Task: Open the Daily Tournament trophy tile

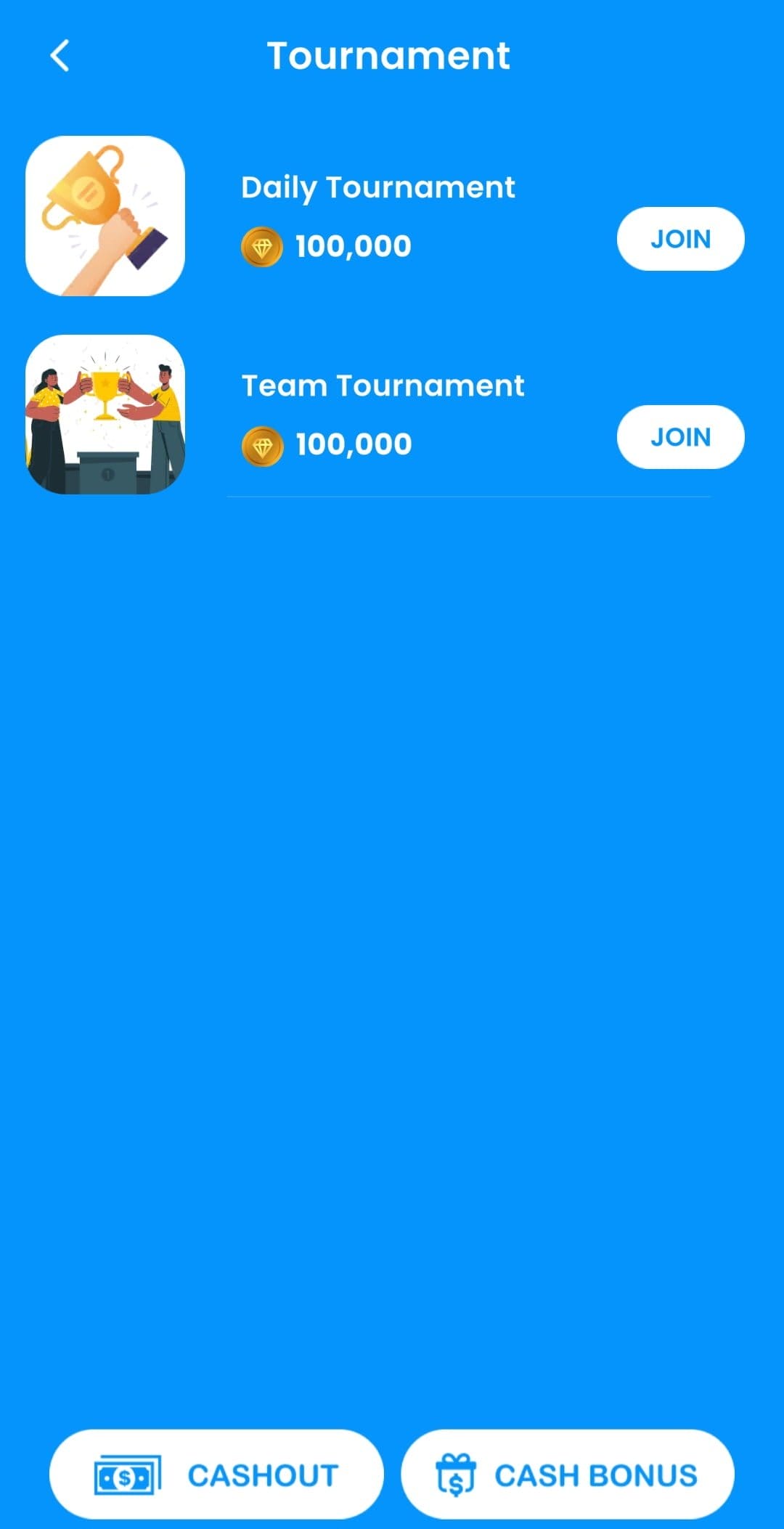Action: [x=105, y=216]
